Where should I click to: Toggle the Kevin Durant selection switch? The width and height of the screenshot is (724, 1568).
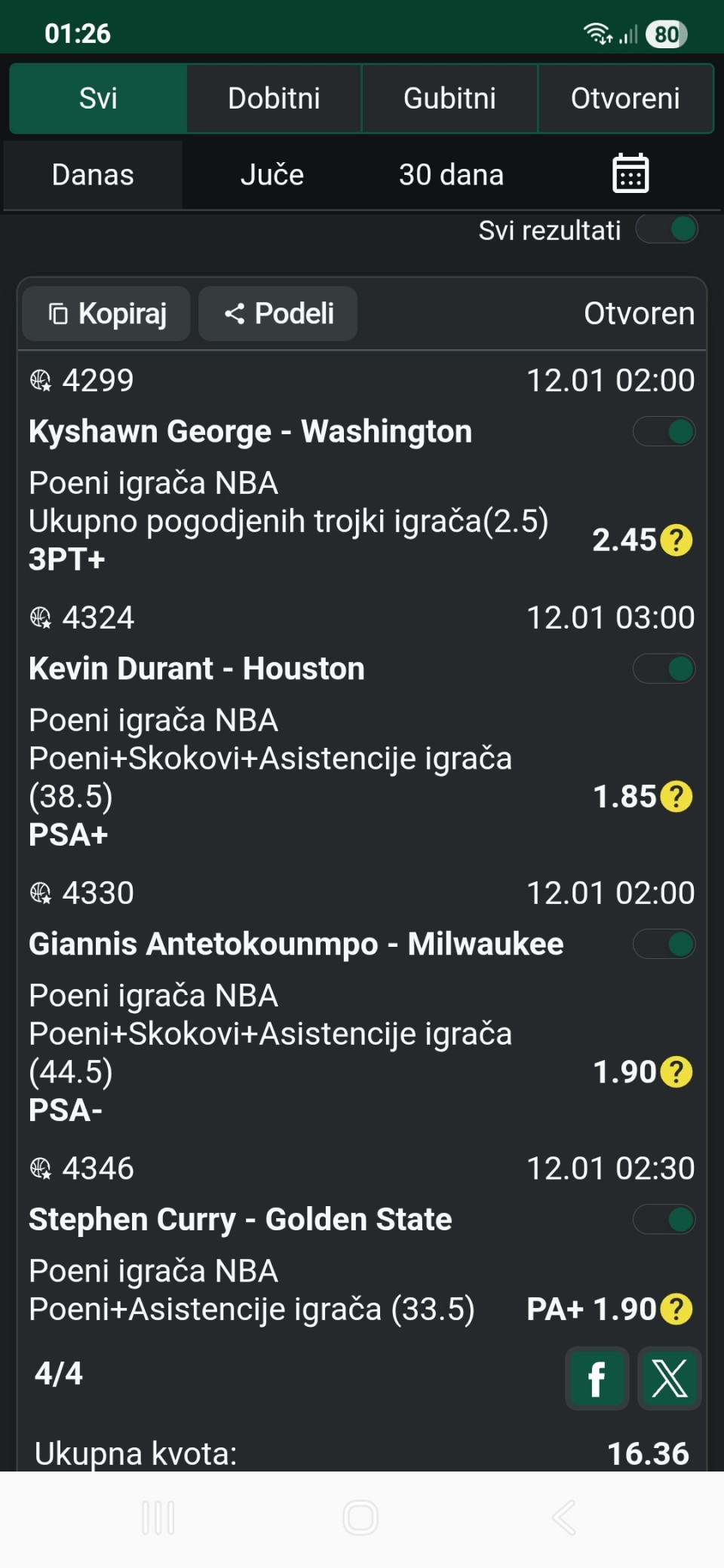click(664, 669)
